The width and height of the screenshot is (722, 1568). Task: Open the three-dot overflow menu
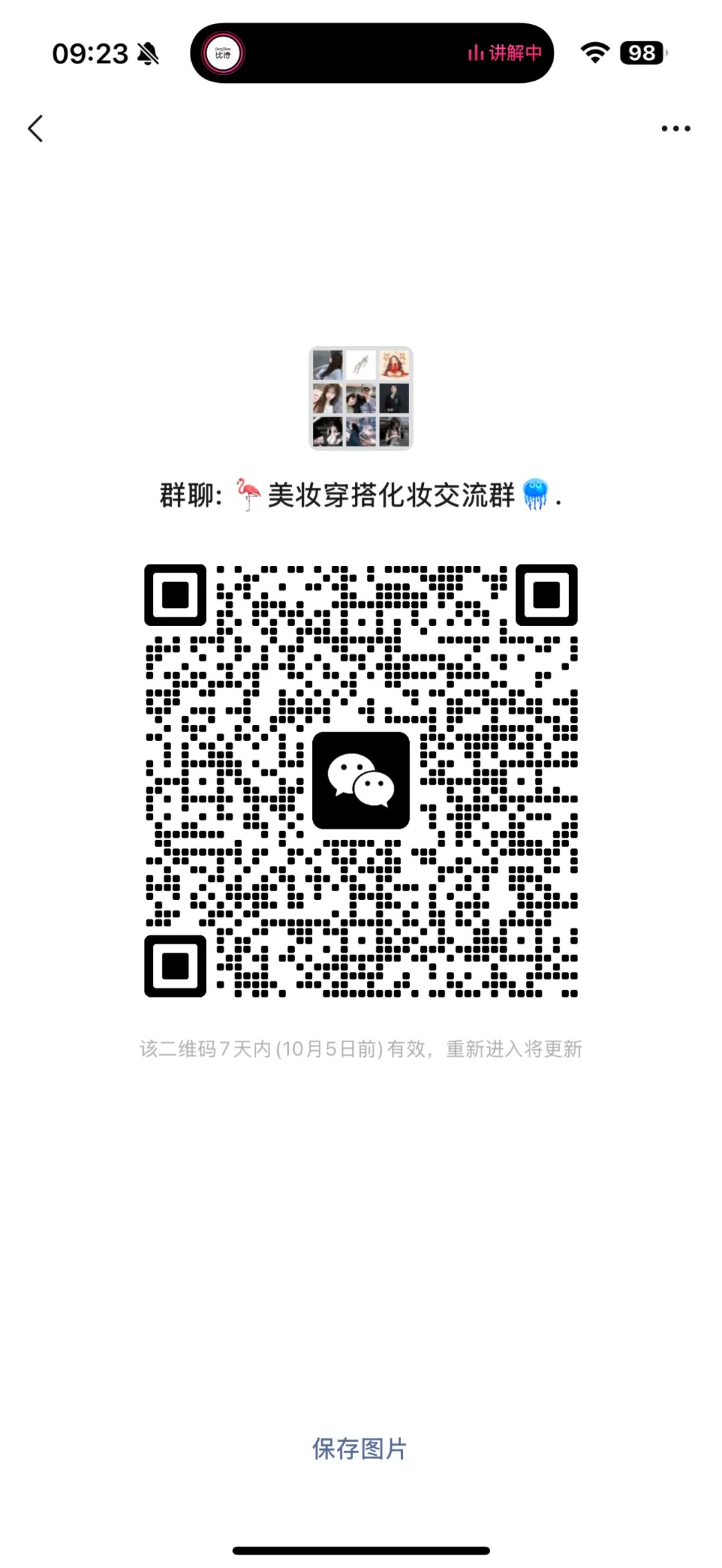pos(675,128)
